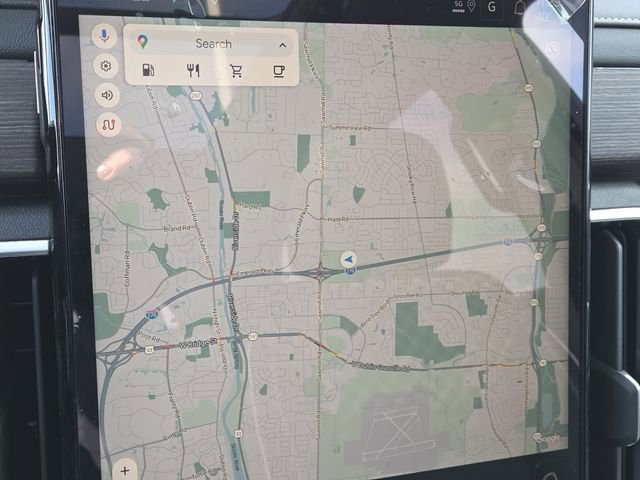Image resolution: width=640 pixels, height=480 pixels.
Task: Open route overview options icon
Action: coord(107,125)
